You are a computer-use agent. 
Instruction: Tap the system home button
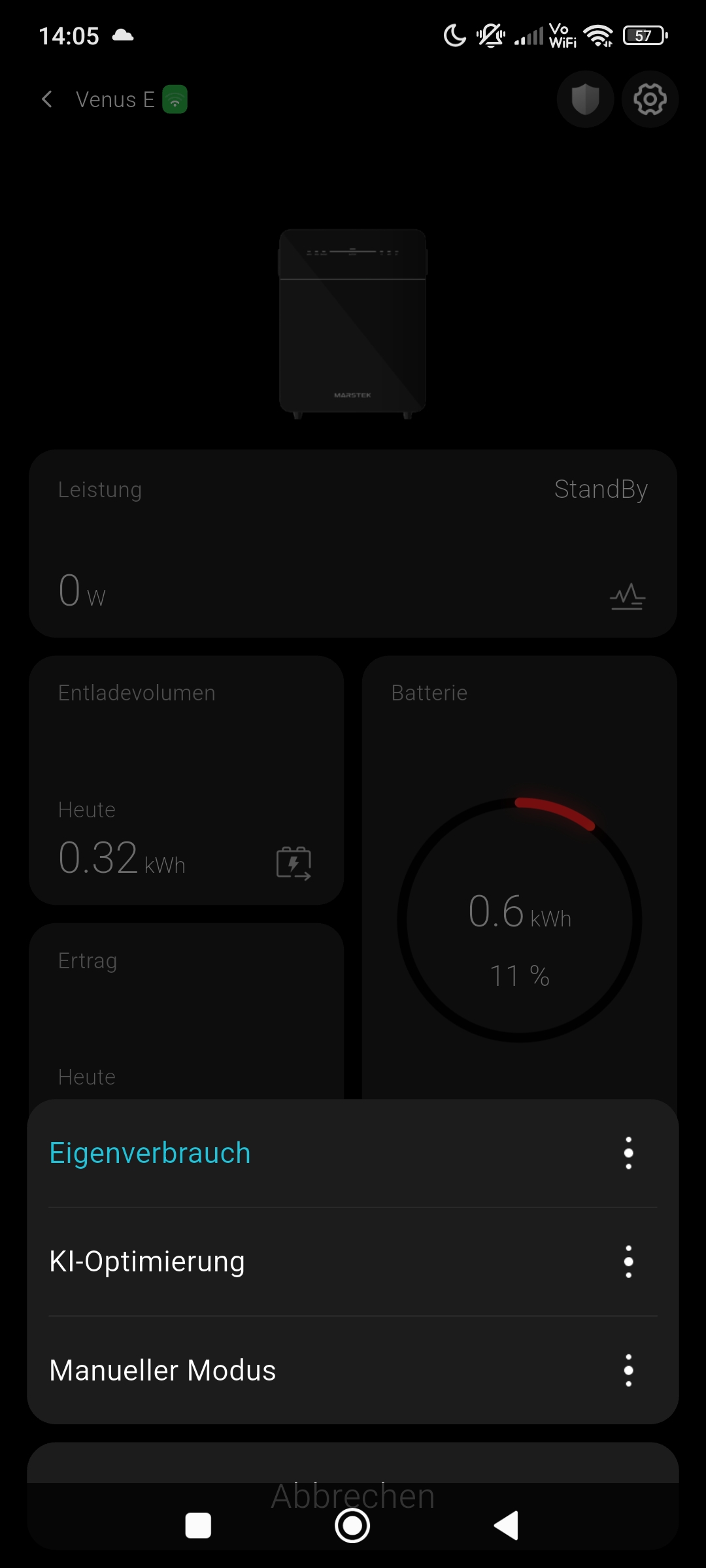point(352,1526)
